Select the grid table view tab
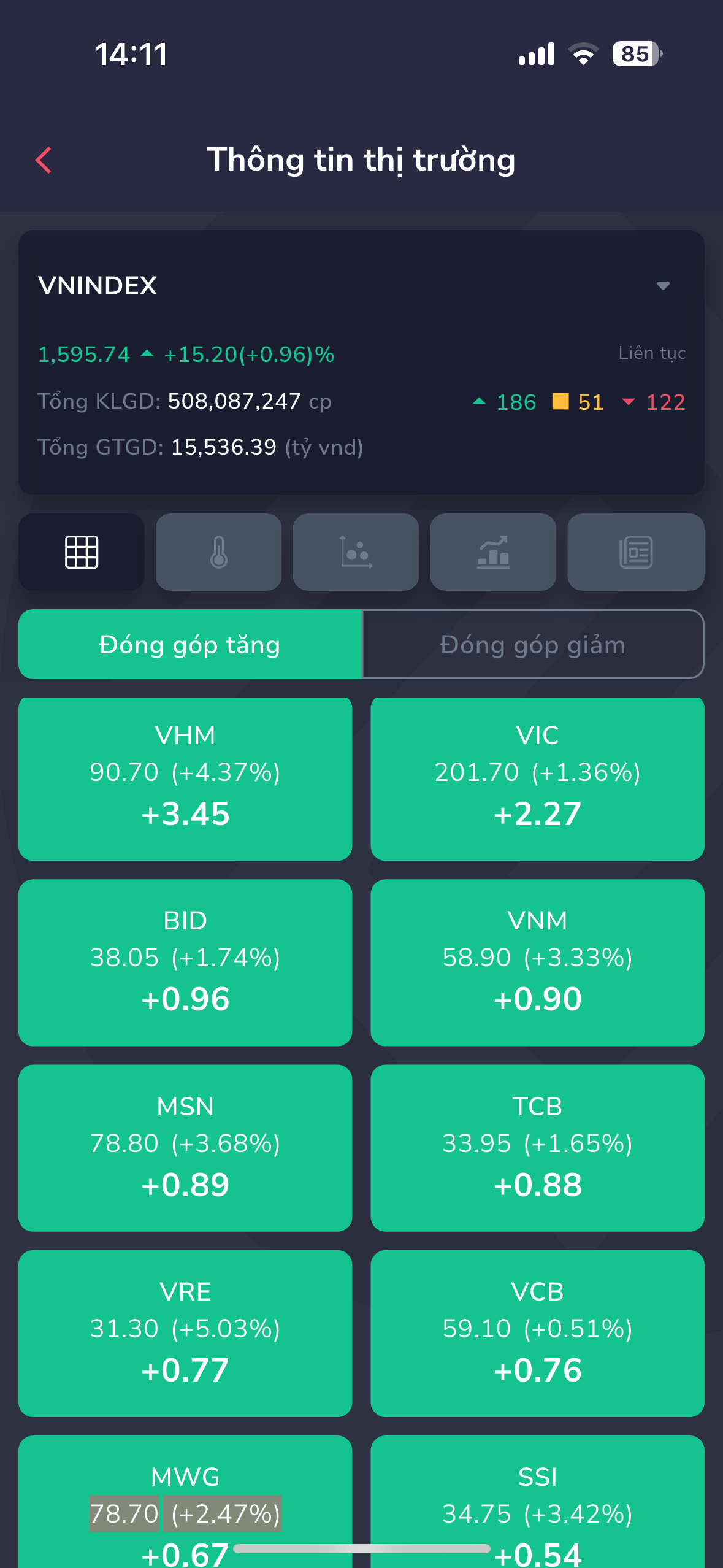 (82, 552)
